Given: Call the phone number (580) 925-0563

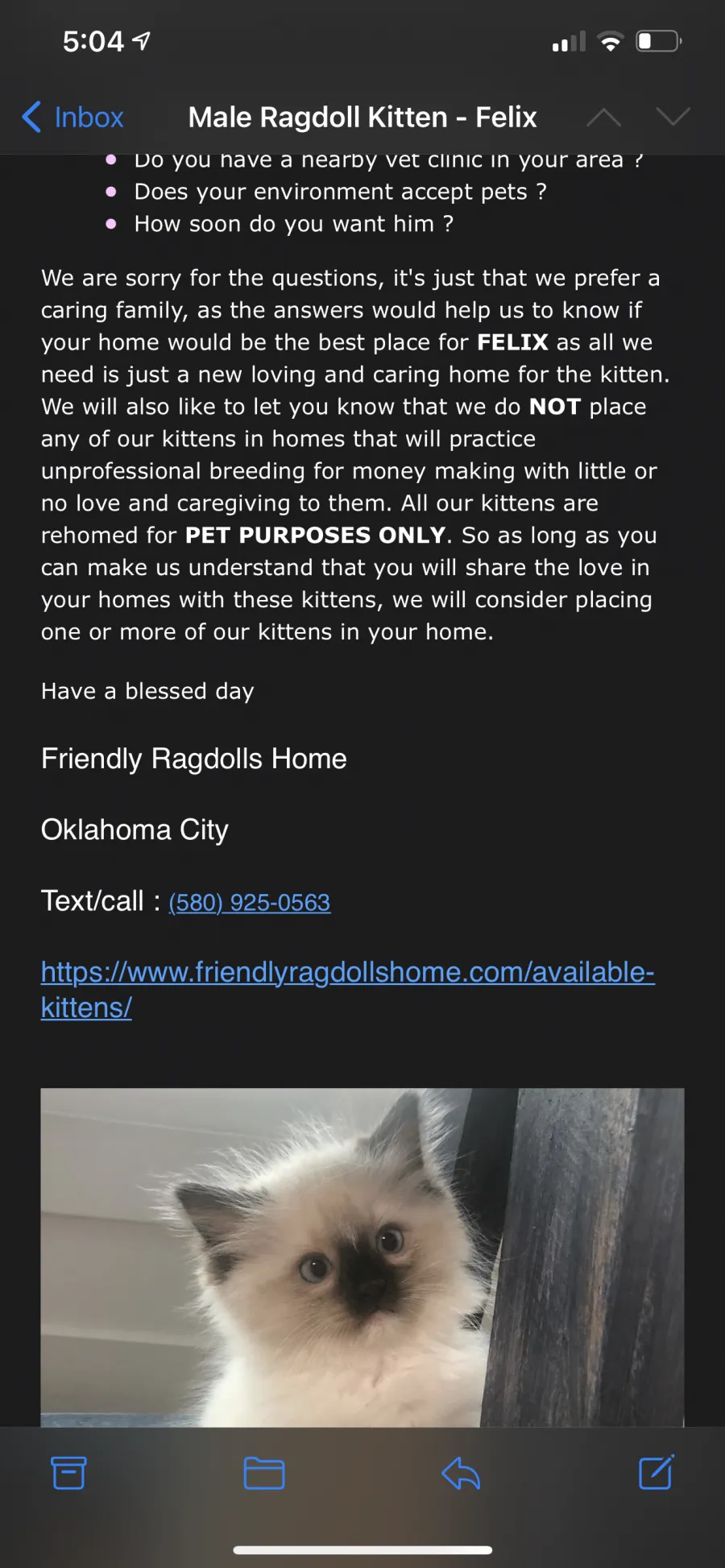Looking at the screenshot, I should [x=250, y=903].
